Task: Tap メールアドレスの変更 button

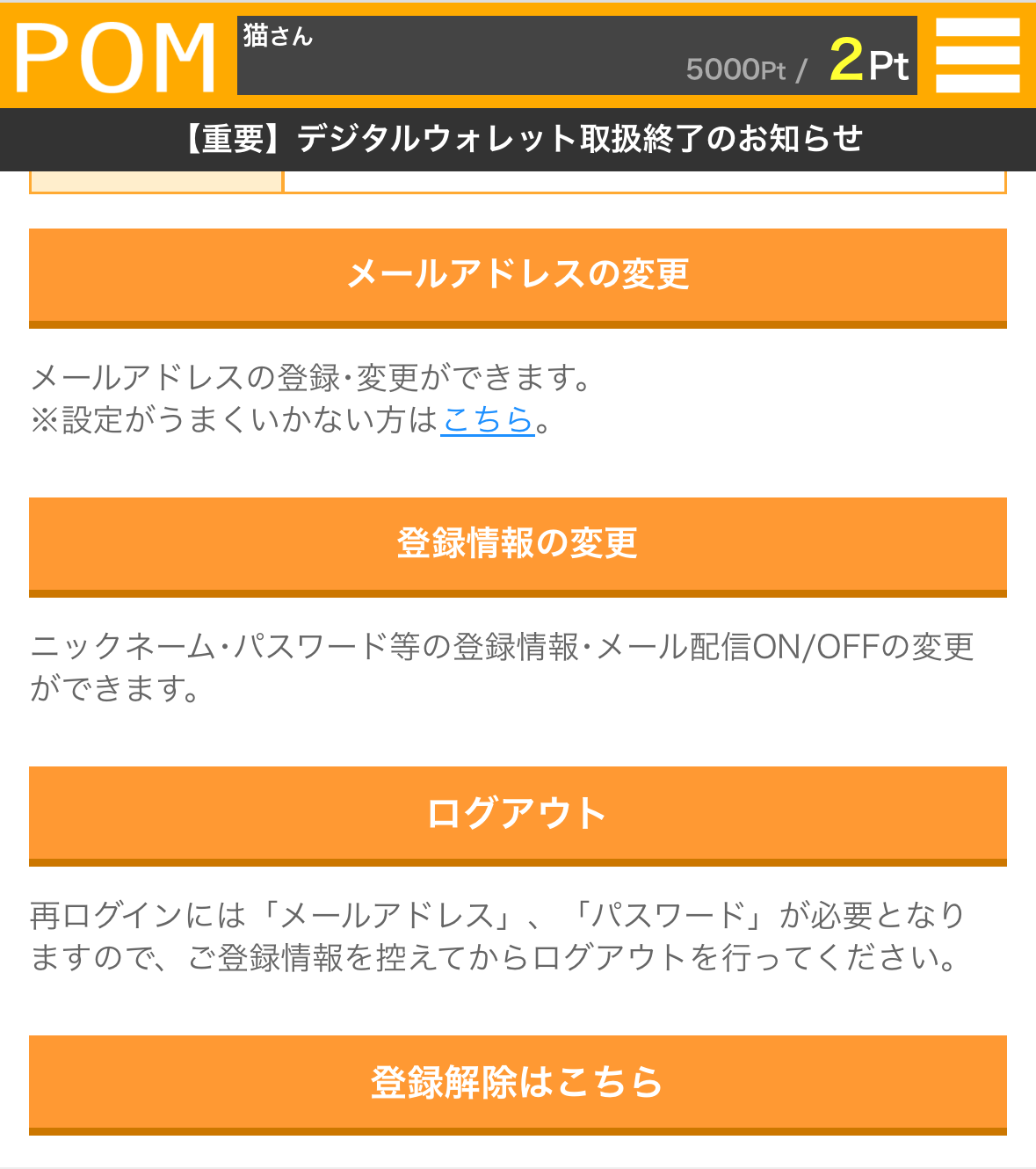Action: coord(518,276)
